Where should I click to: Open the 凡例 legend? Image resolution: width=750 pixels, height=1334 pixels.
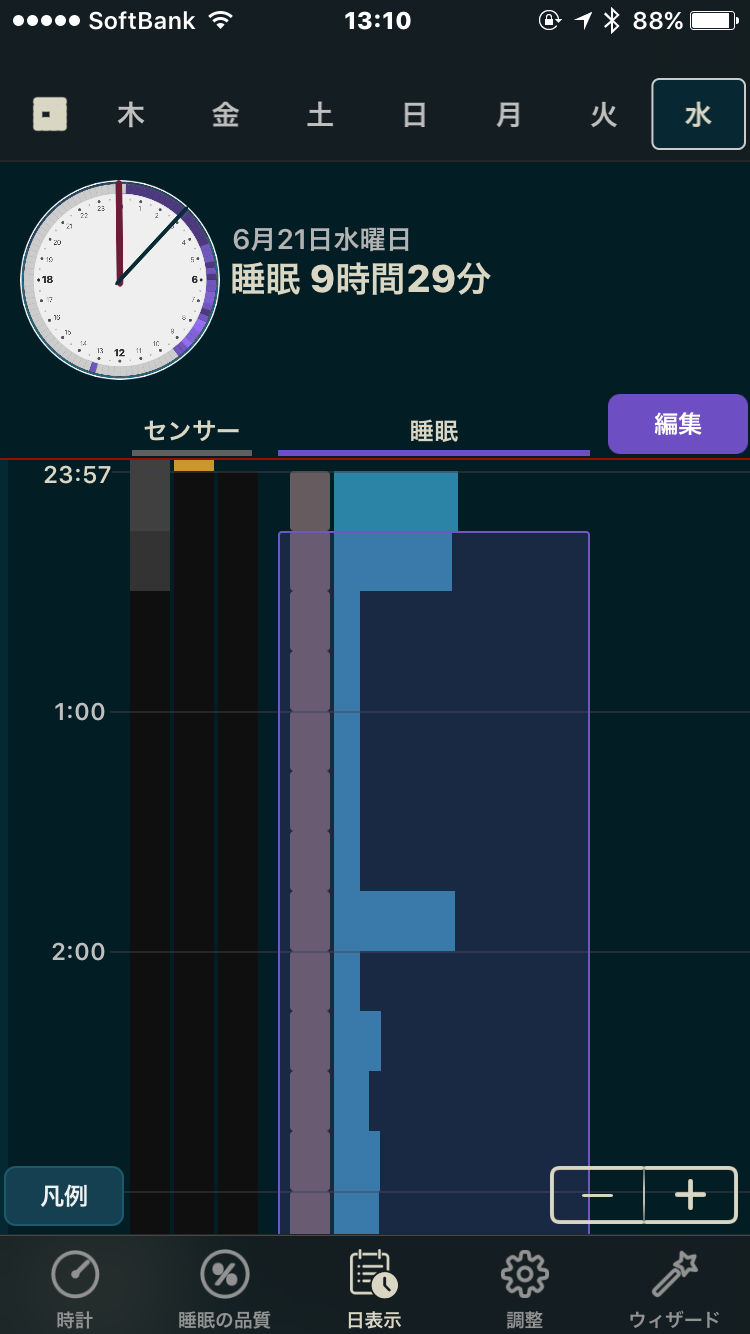coord(64,1196)
